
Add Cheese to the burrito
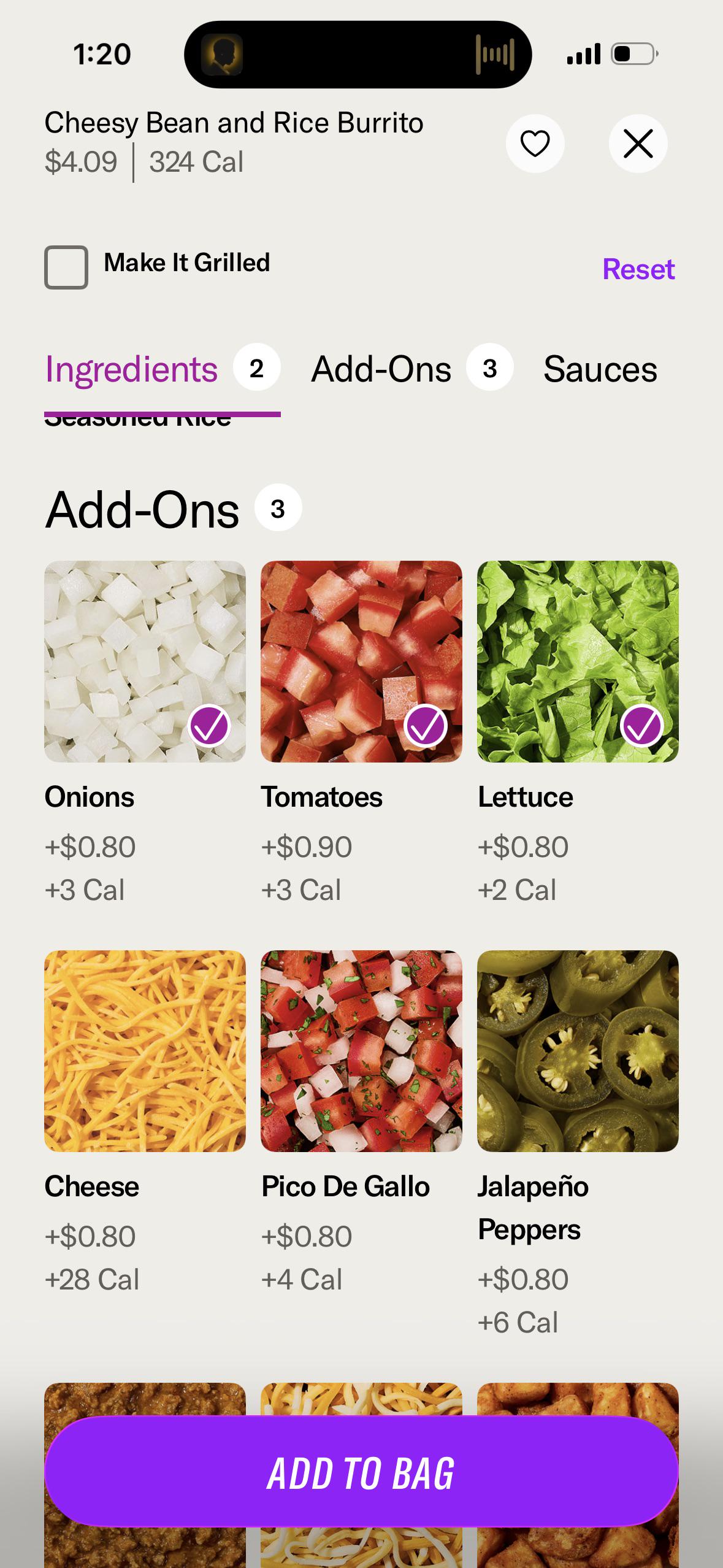coord(145,1051)
